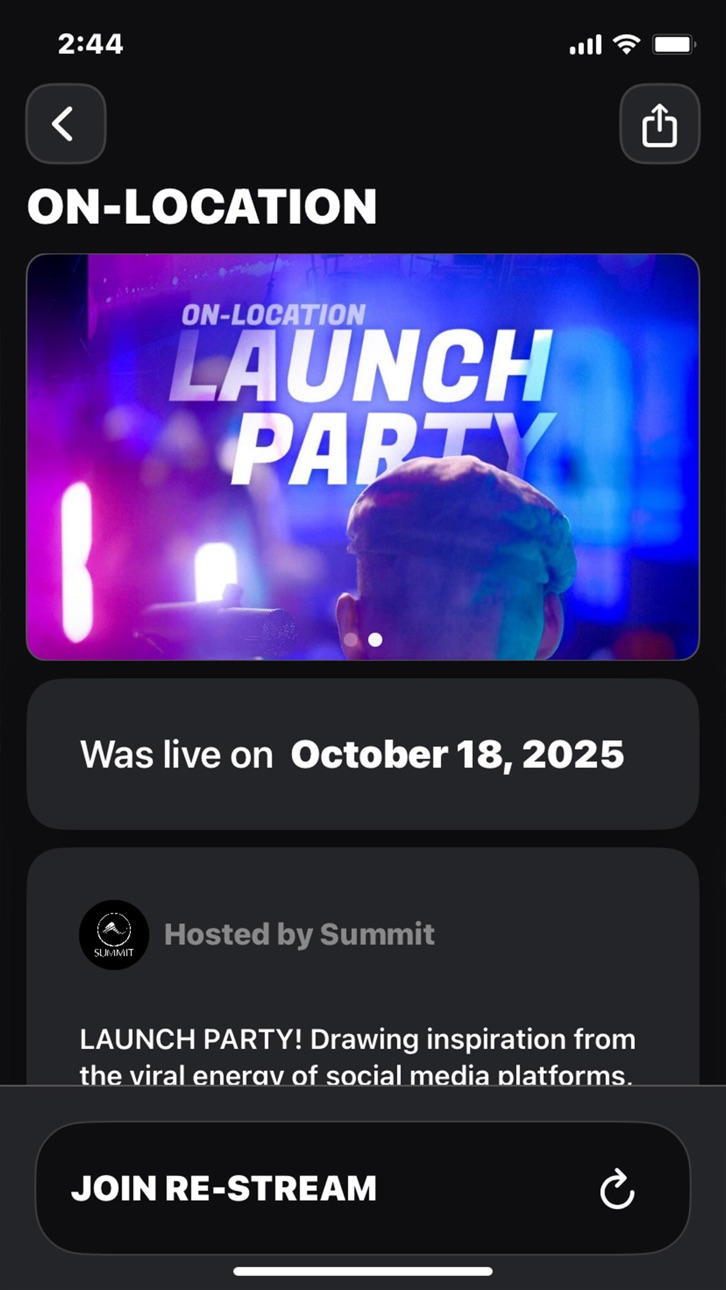Go back using the arrow button
Viewport: 726px width, 1290px height.
pyautogui.click(x=65, y=124)
